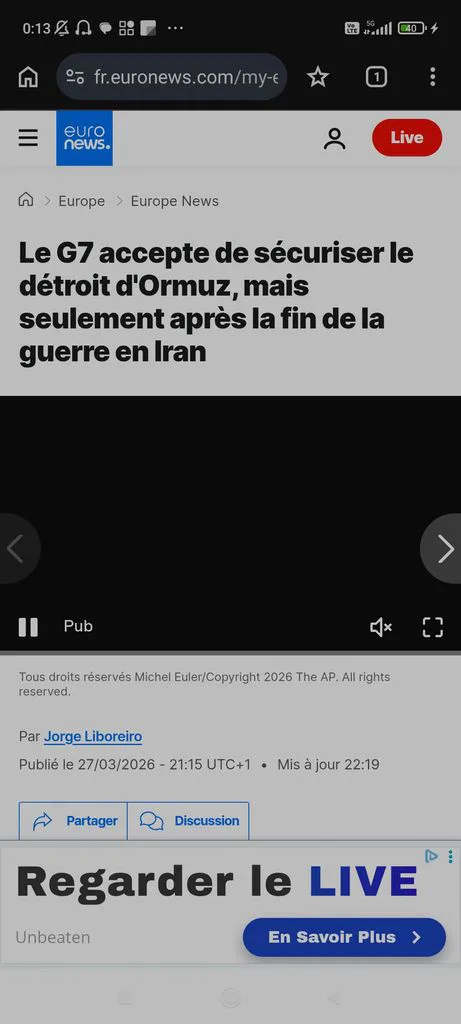The height and width of the screenshot is (1024, 461).
Task: Open the Discussion comments
Action: point(188,821)
